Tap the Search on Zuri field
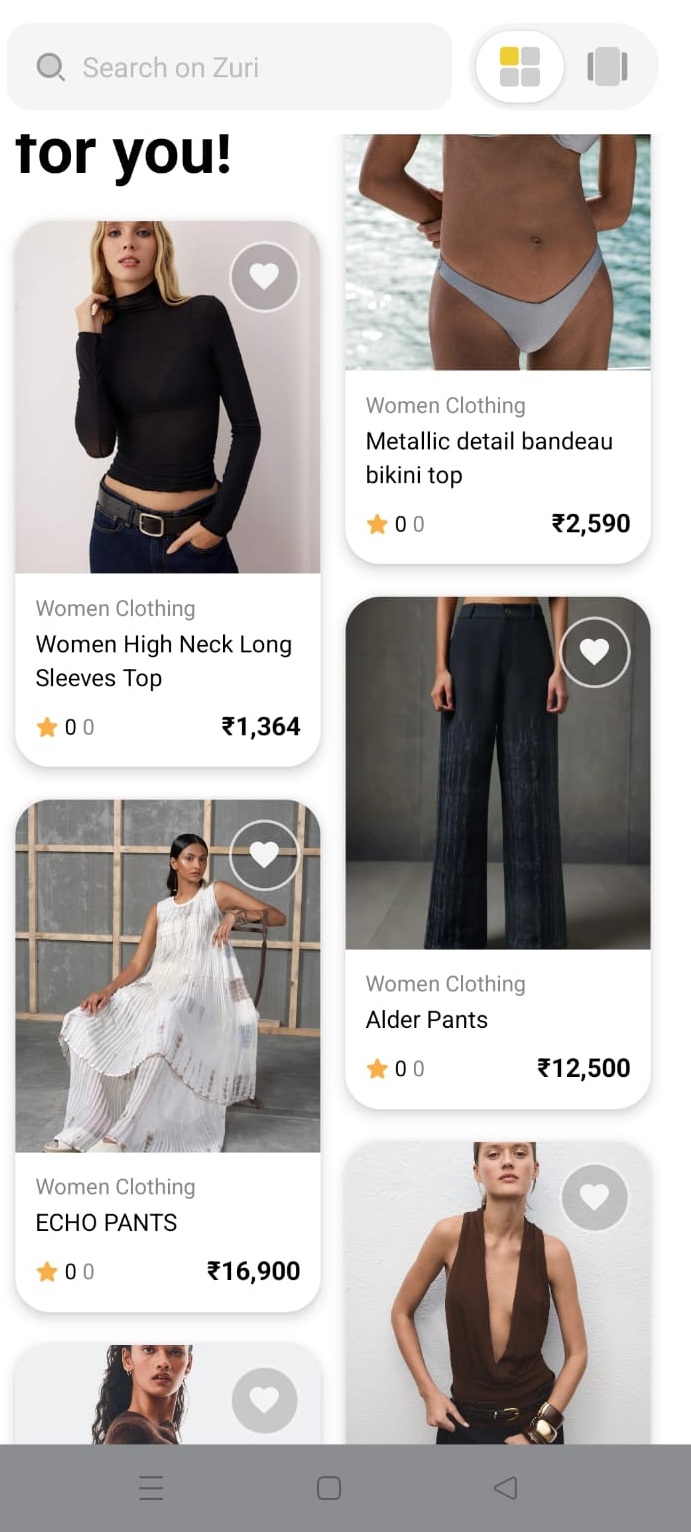This screenshot has height=1532, width=691. [x=229, y=67]
